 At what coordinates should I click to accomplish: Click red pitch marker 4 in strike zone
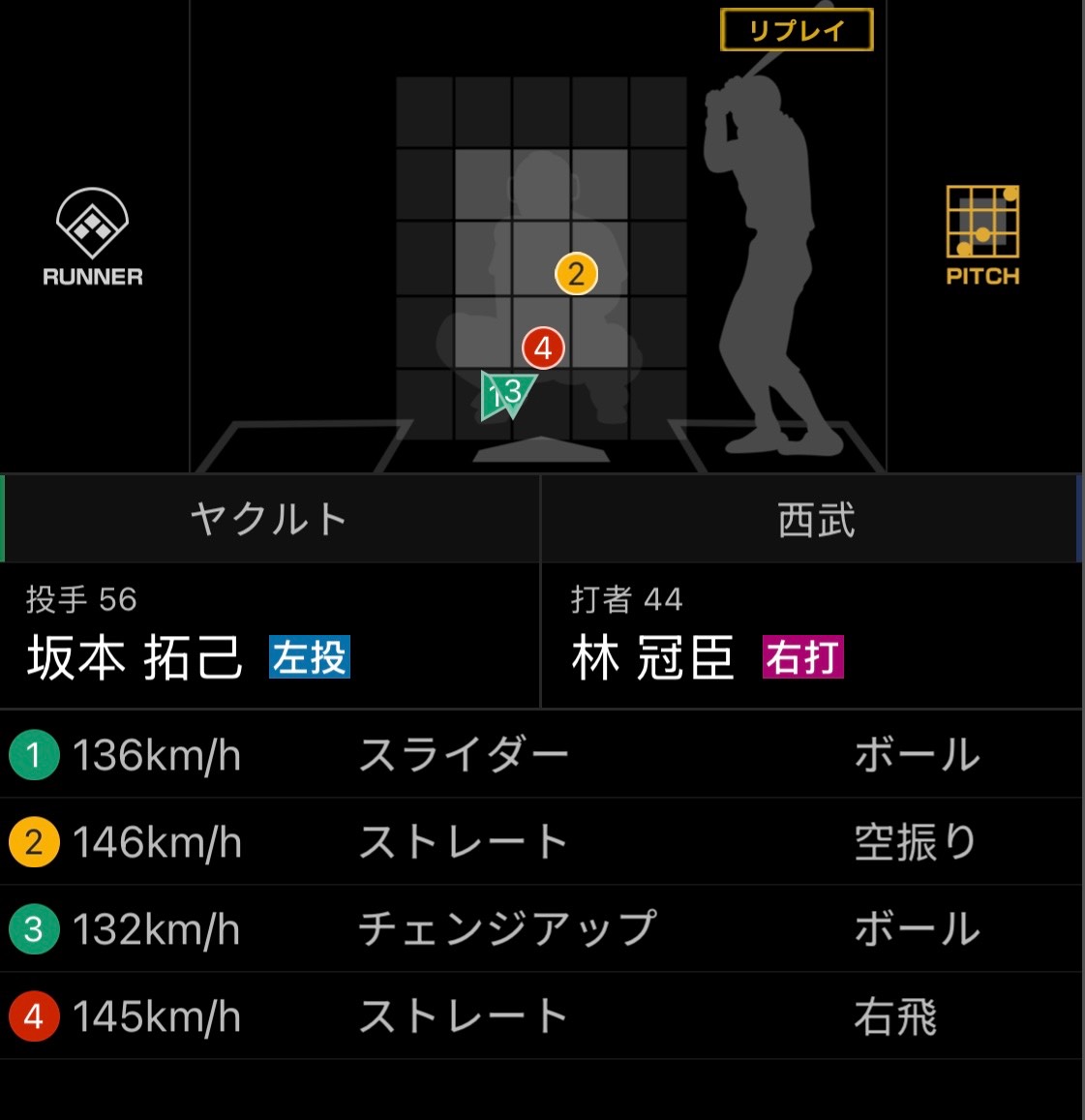coord(544,349)
